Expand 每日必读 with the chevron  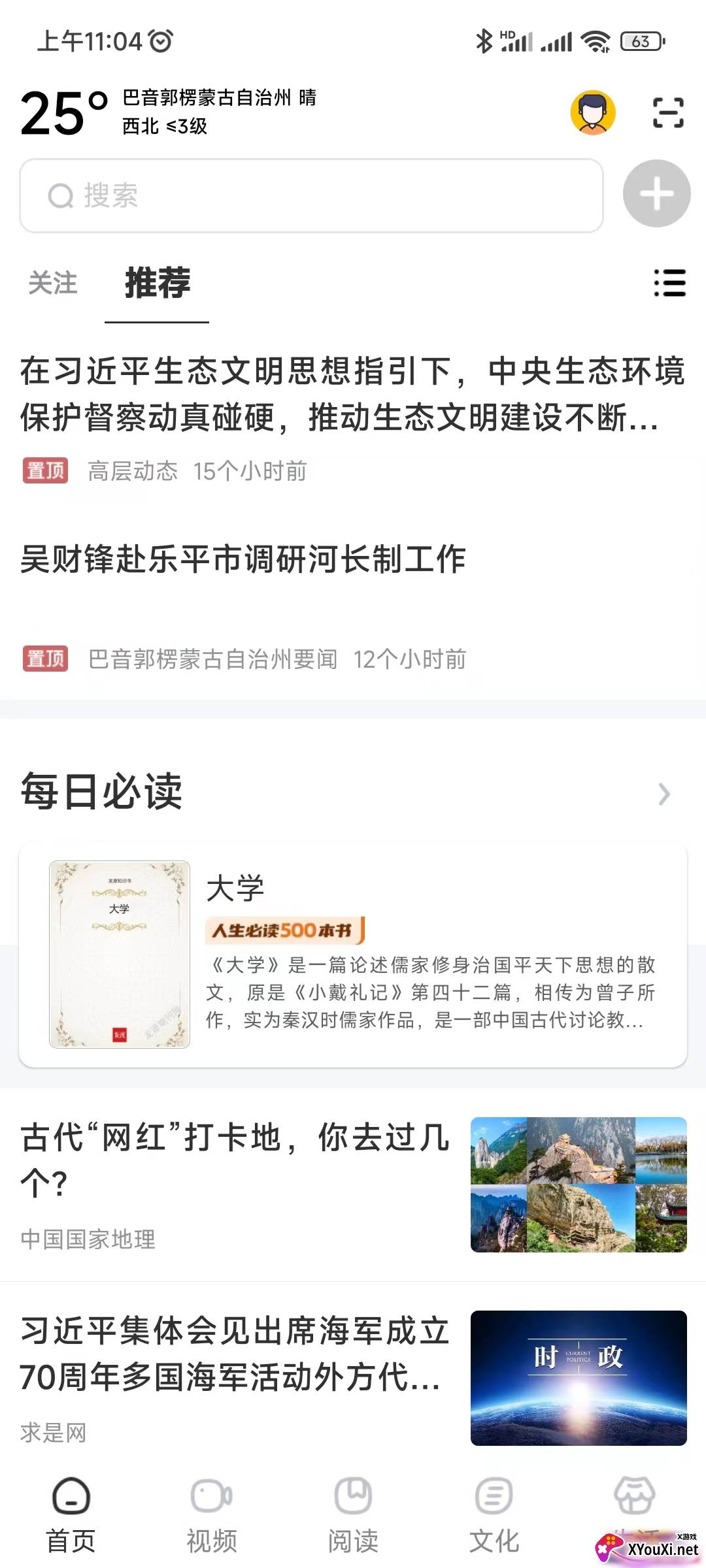click(664, 794)
